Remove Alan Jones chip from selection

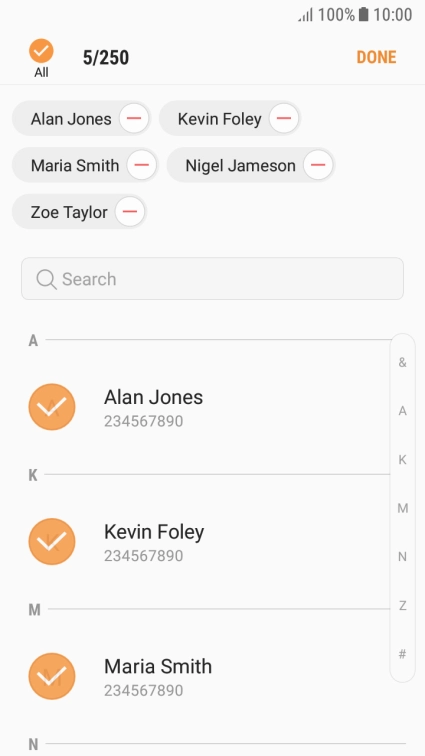(134, 119)
